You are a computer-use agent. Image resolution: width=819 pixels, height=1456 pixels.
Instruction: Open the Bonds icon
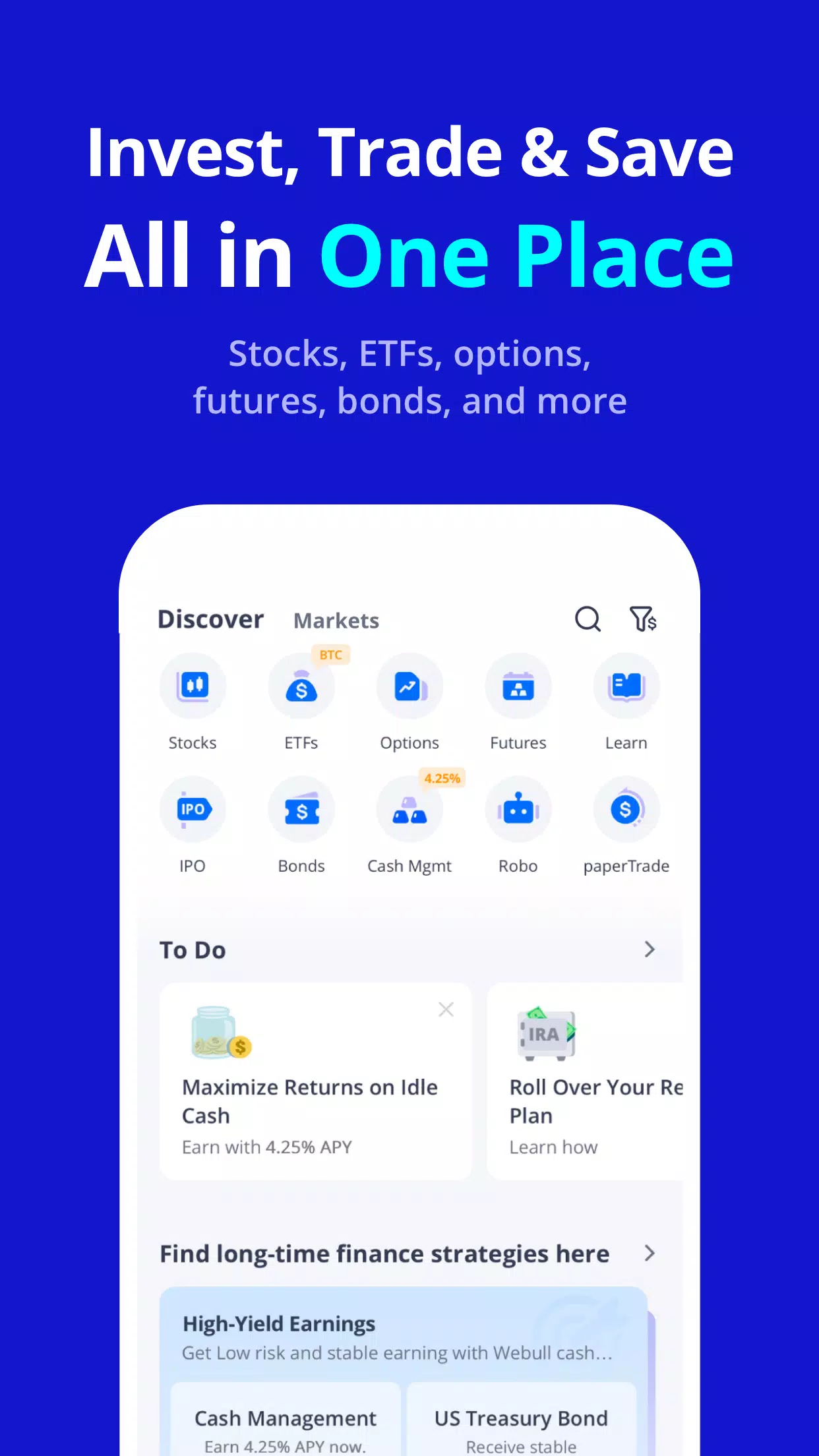point(301,810)
